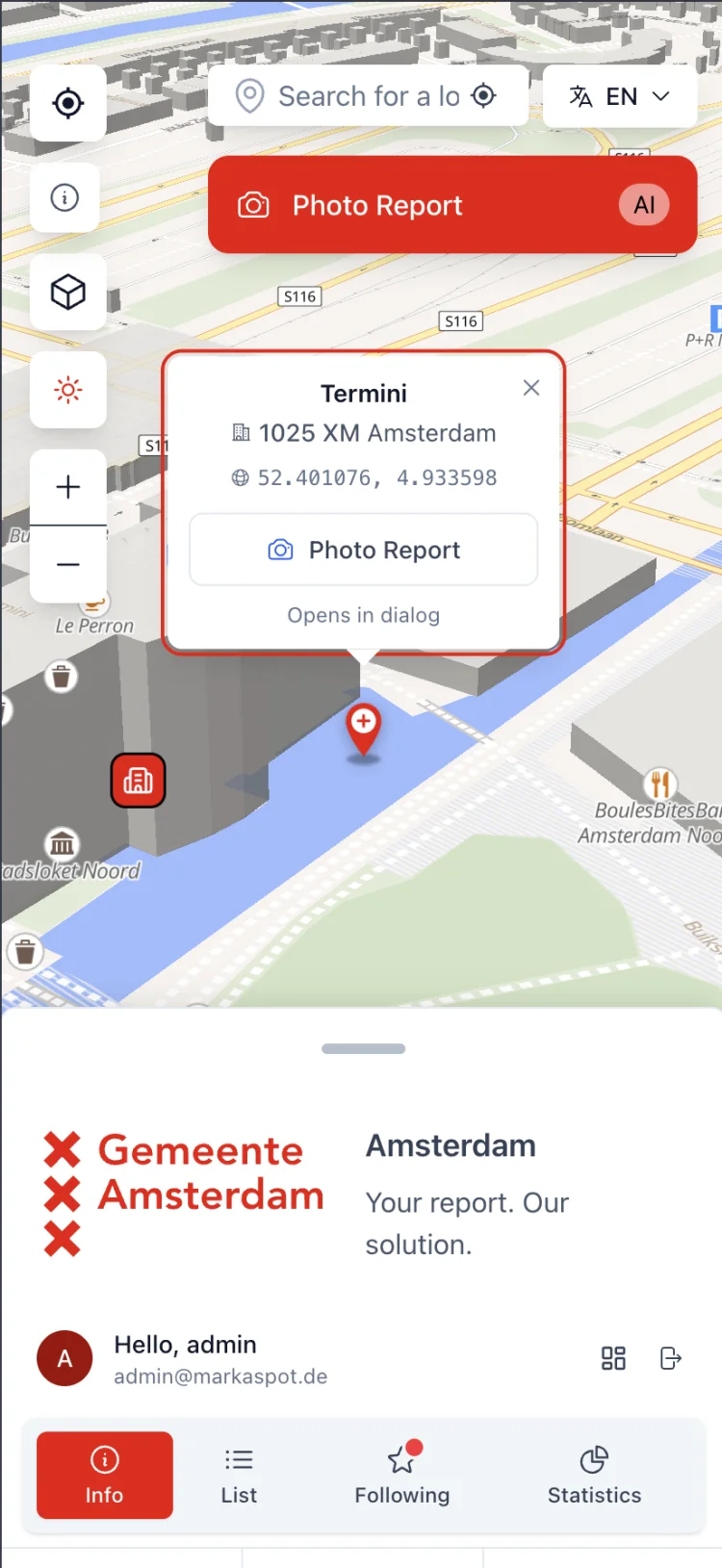This screenshot has height=1568, width=722.
Task: View the Statistics tab
Action: [x=593, y=1475]
